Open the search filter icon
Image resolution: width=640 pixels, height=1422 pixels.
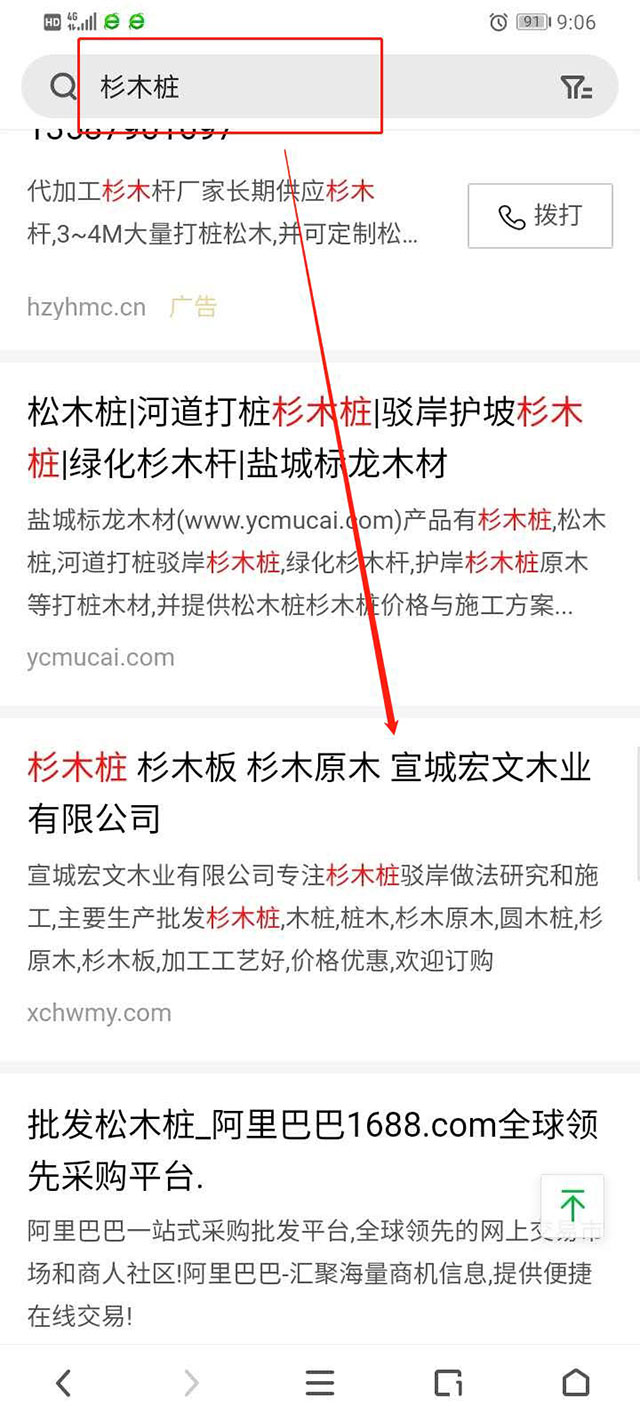point(576,88)
